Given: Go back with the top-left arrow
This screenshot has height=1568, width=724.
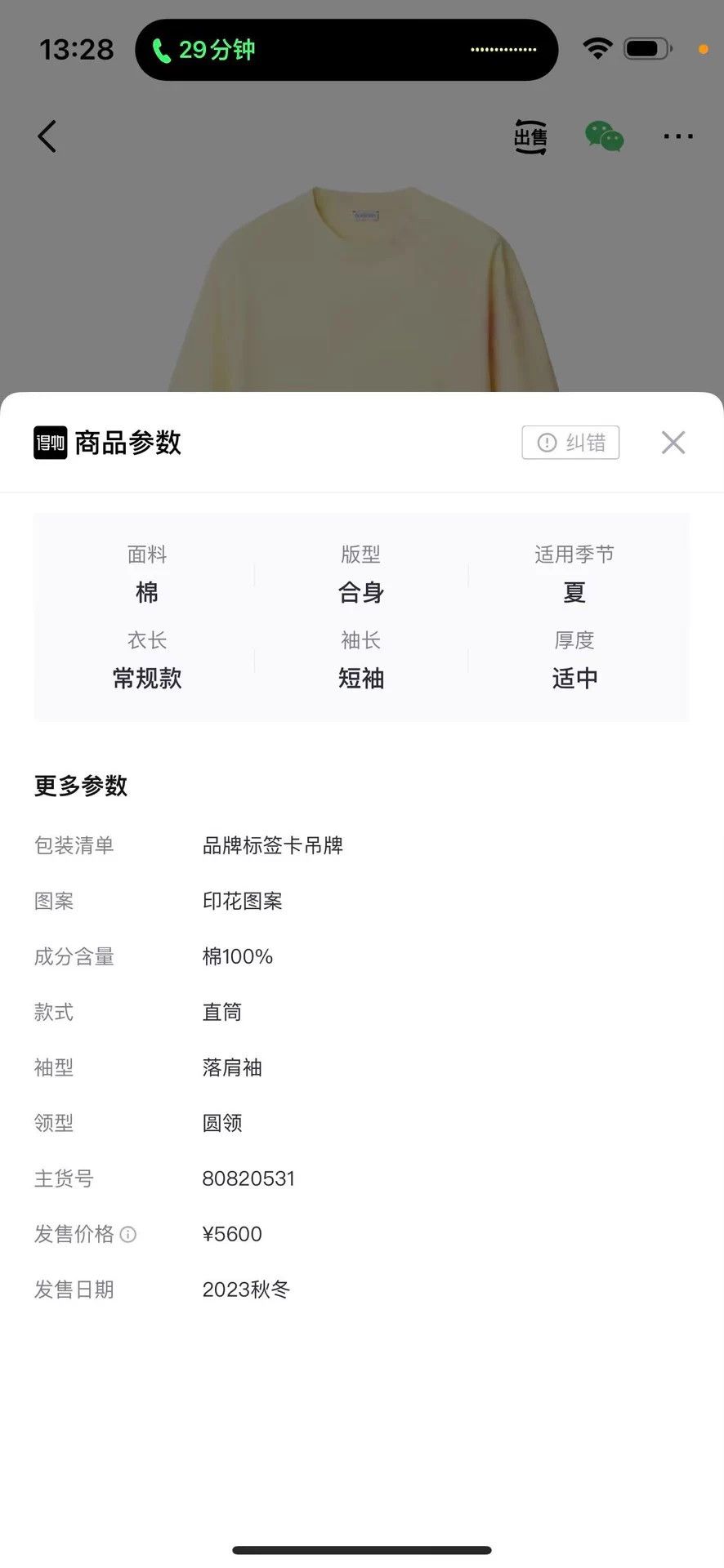Looking at the screenshot, I should click(x=47, y=136).
